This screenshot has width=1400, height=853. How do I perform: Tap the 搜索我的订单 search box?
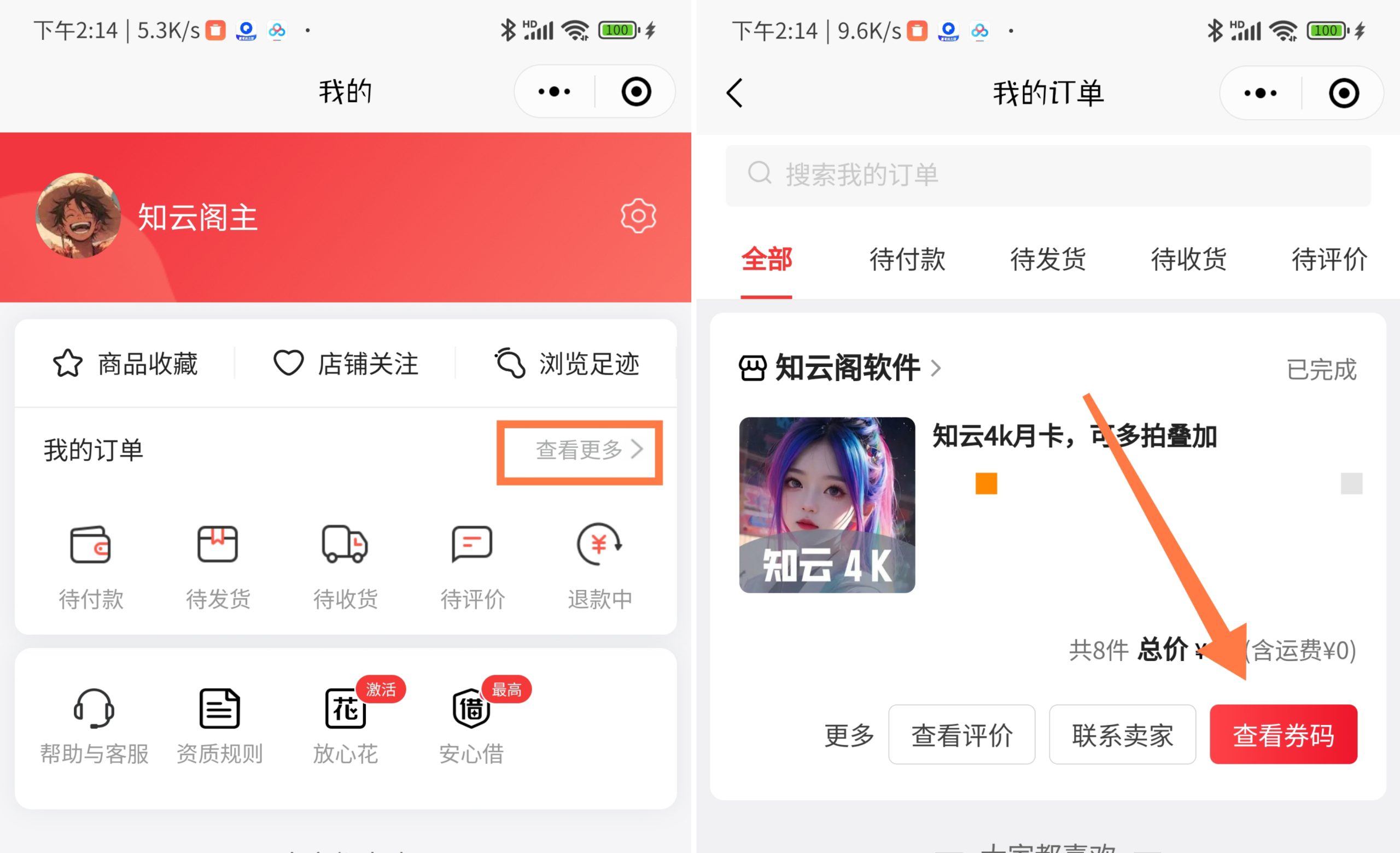click(x=1047, y=175)
